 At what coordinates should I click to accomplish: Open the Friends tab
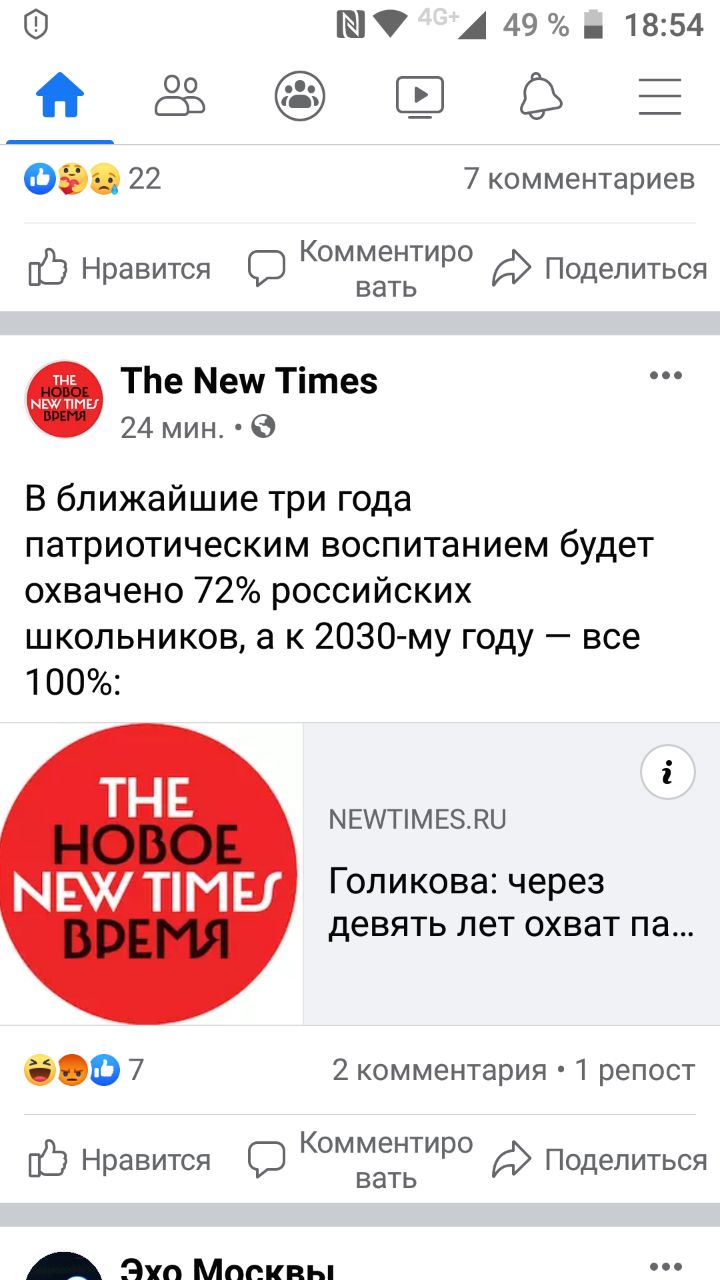click(x=180, y=97)
